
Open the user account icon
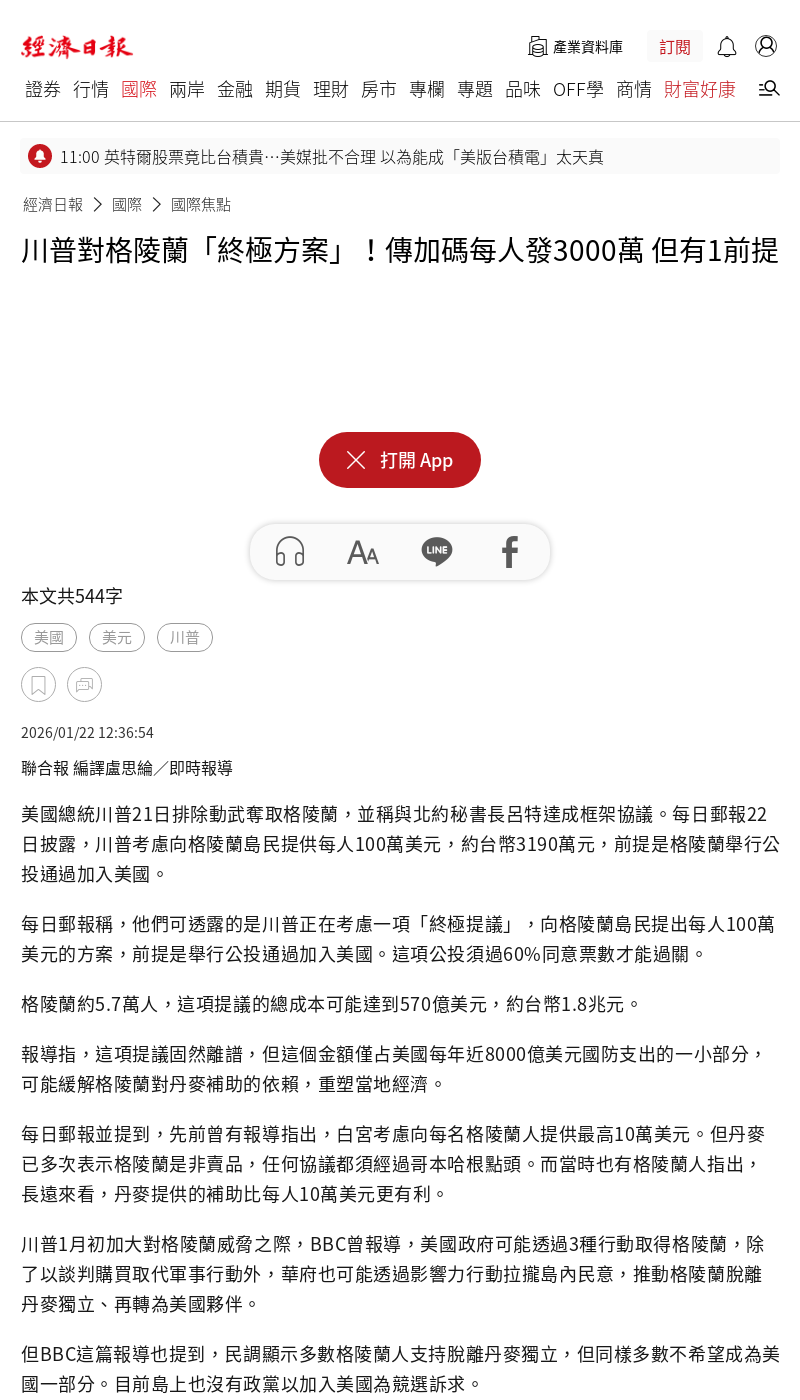click(x=766, y=46)
